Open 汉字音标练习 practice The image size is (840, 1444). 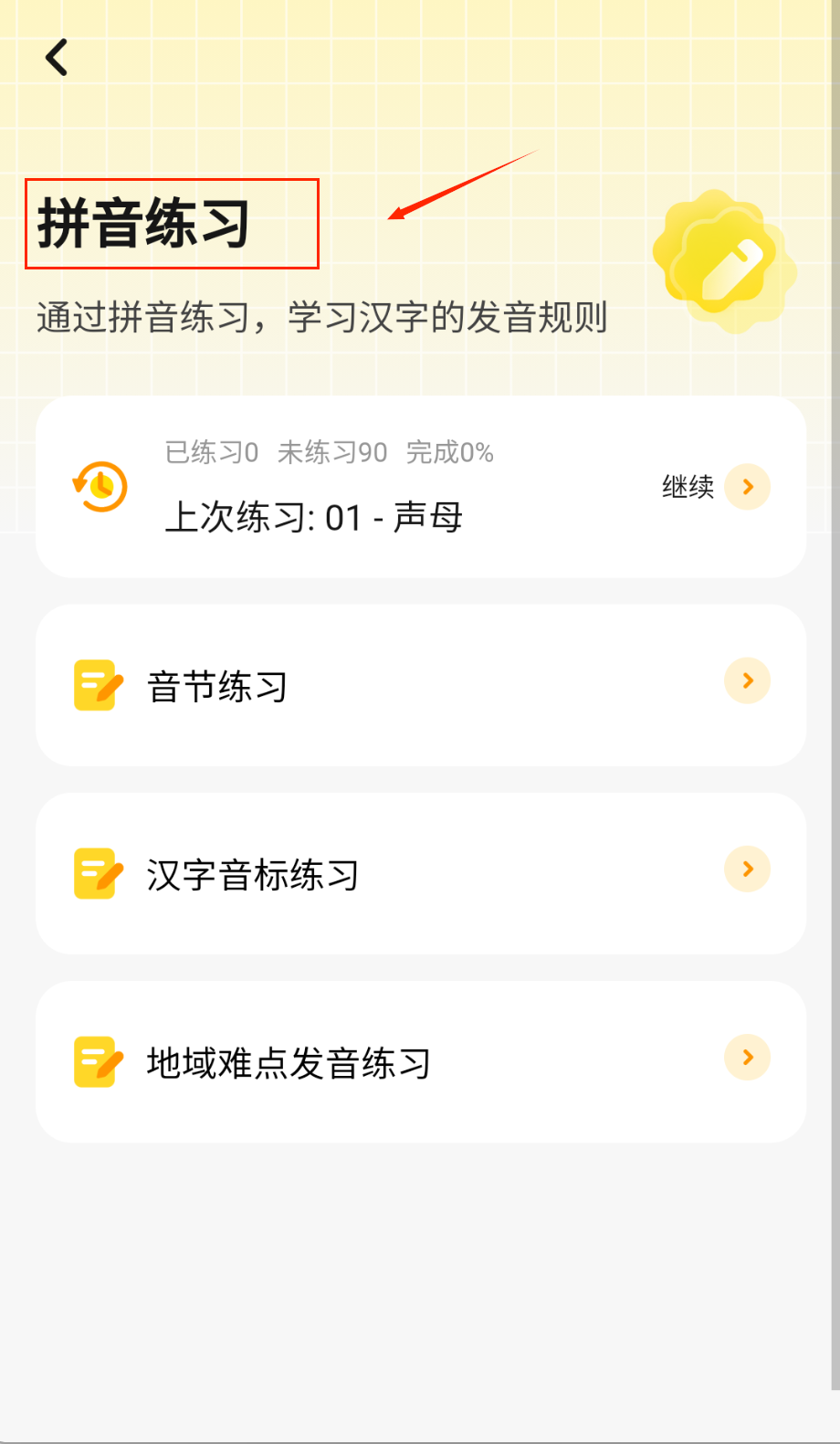coord(420,873)
